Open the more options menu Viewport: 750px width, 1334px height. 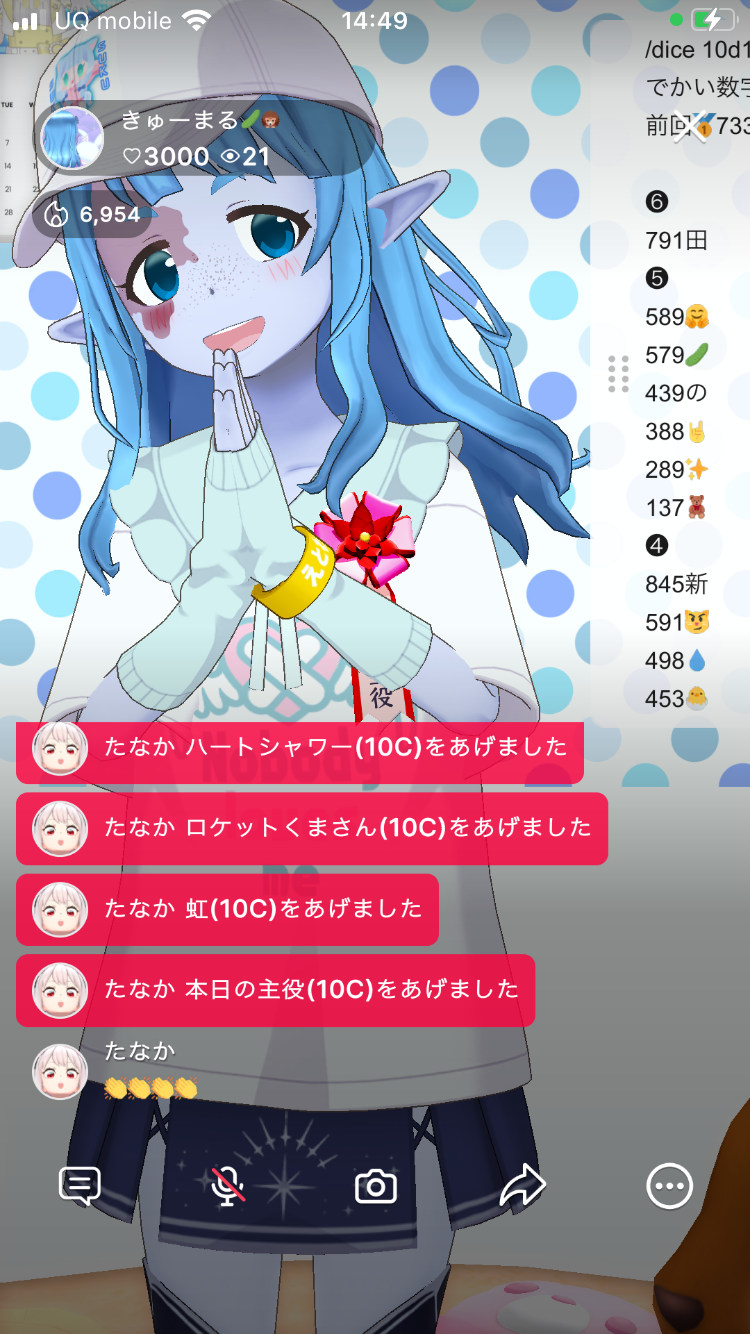click(669, 1187)
